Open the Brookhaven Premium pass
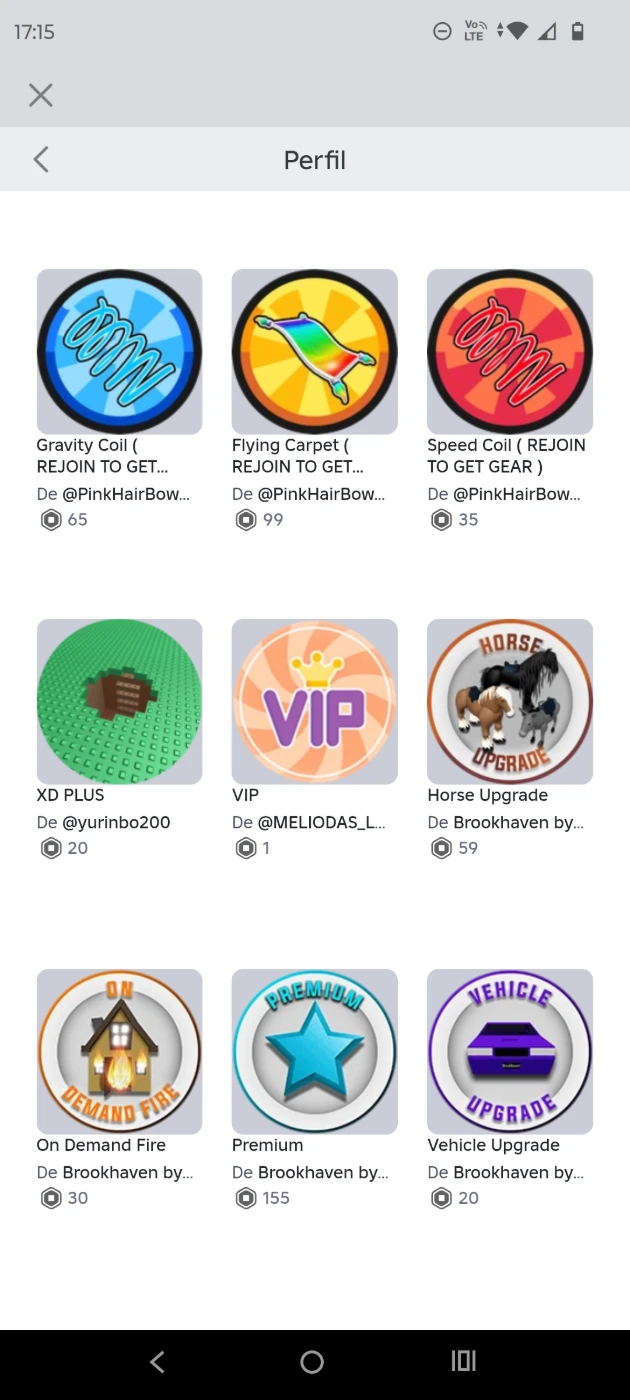Image resolution: width=630 pixels, height=1400 pixels. [314, 1051]
